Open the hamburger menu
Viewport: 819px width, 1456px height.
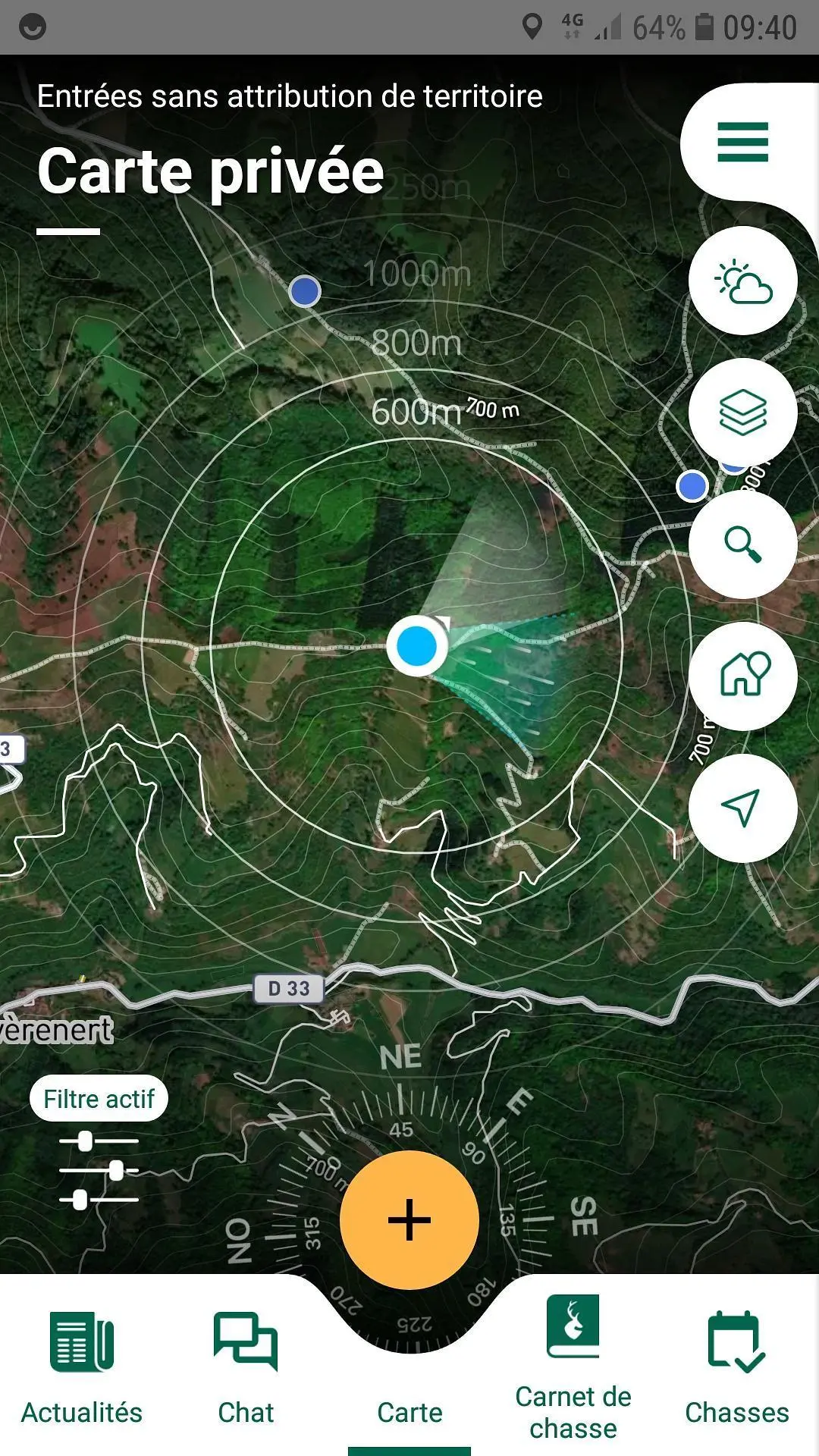(x=743, y=142)
